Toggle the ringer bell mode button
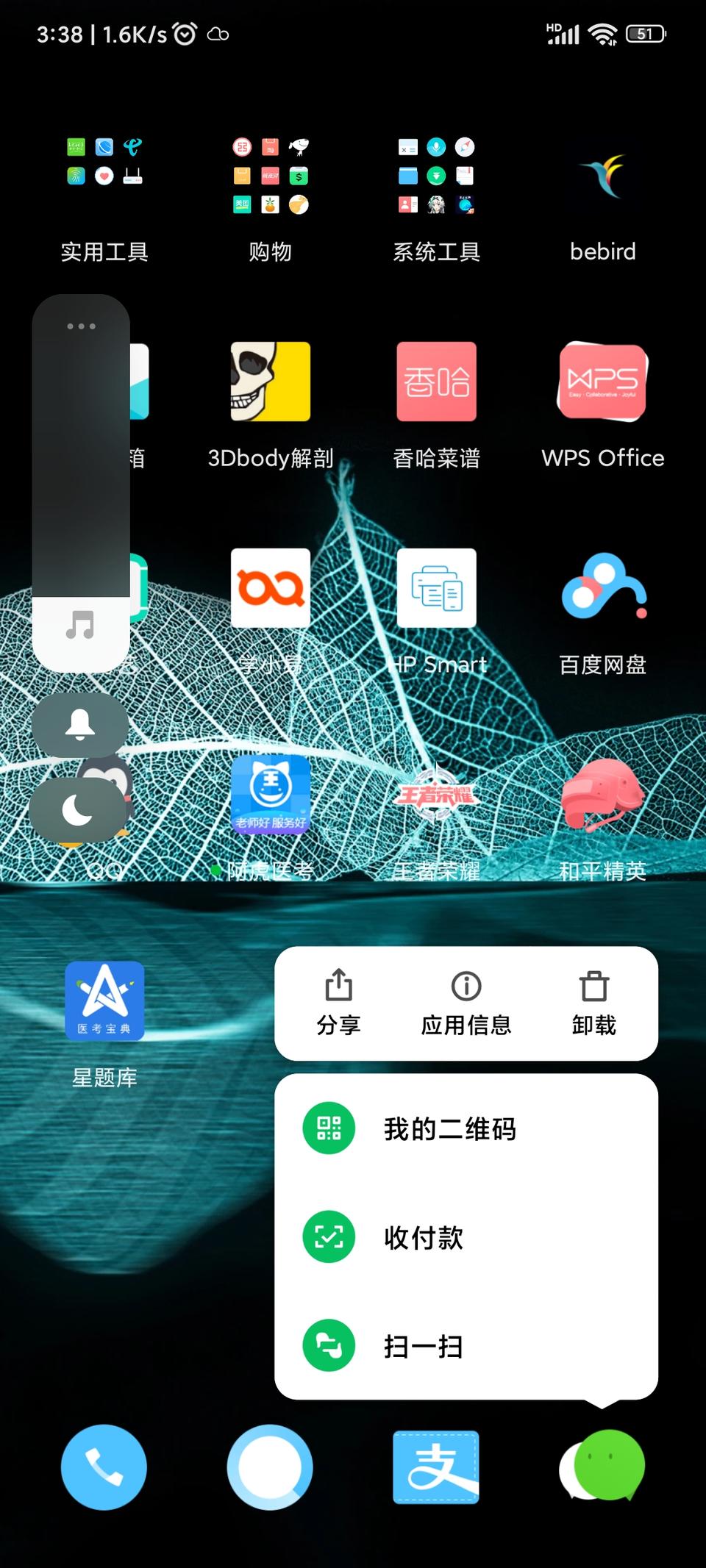The image size is (706, 1568). 80,725
